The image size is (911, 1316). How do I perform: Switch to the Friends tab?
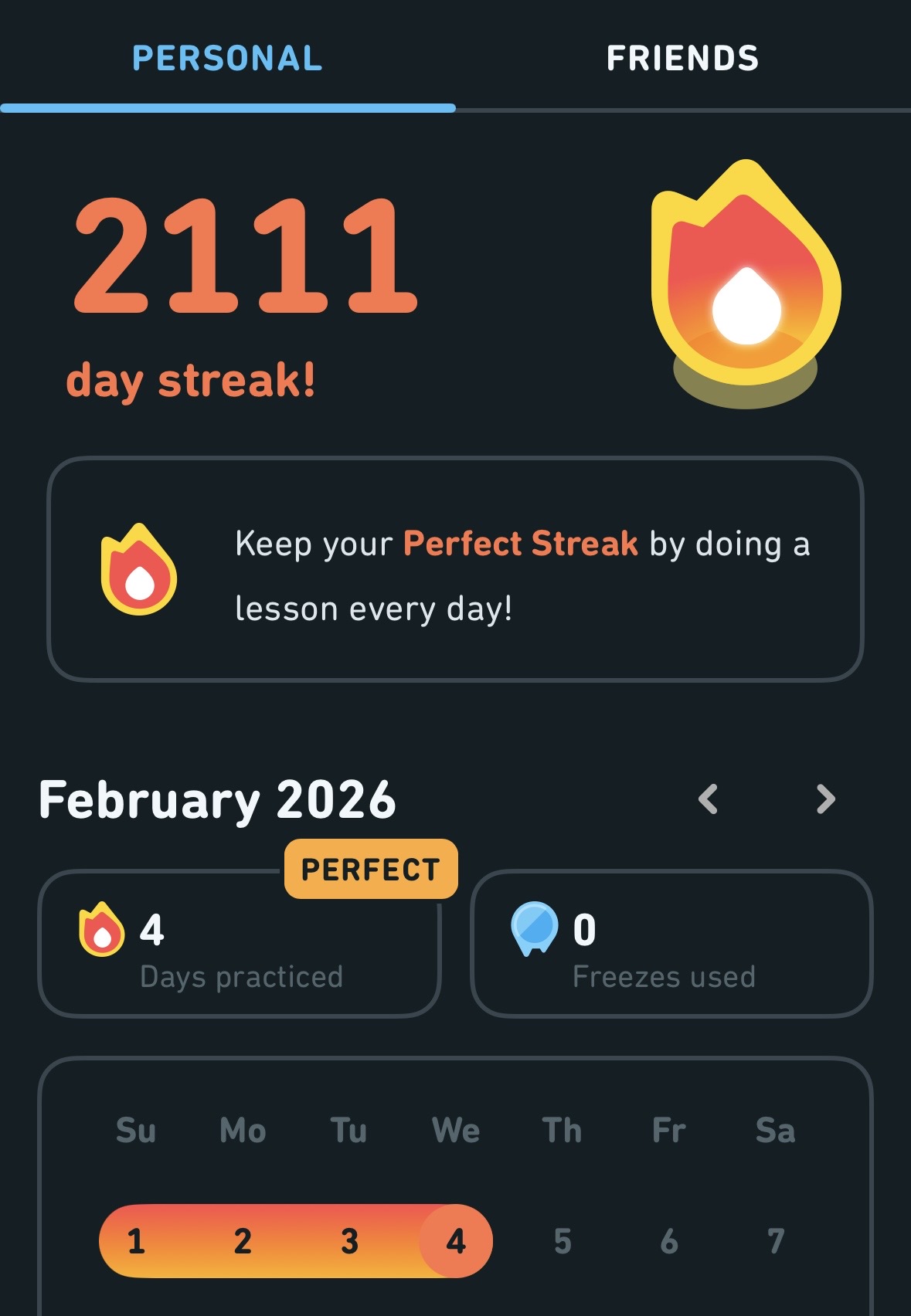tap(682, 59)
